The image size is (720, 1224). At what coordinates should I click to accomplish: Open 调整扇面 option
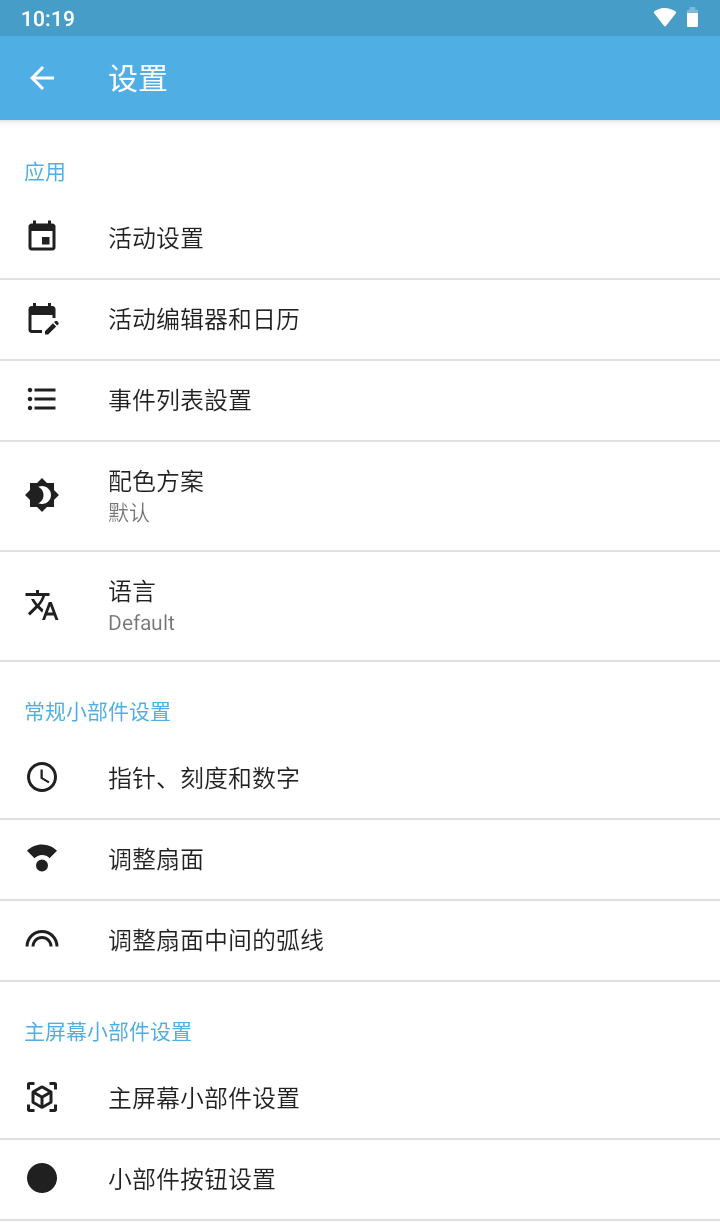coord(360,859)
